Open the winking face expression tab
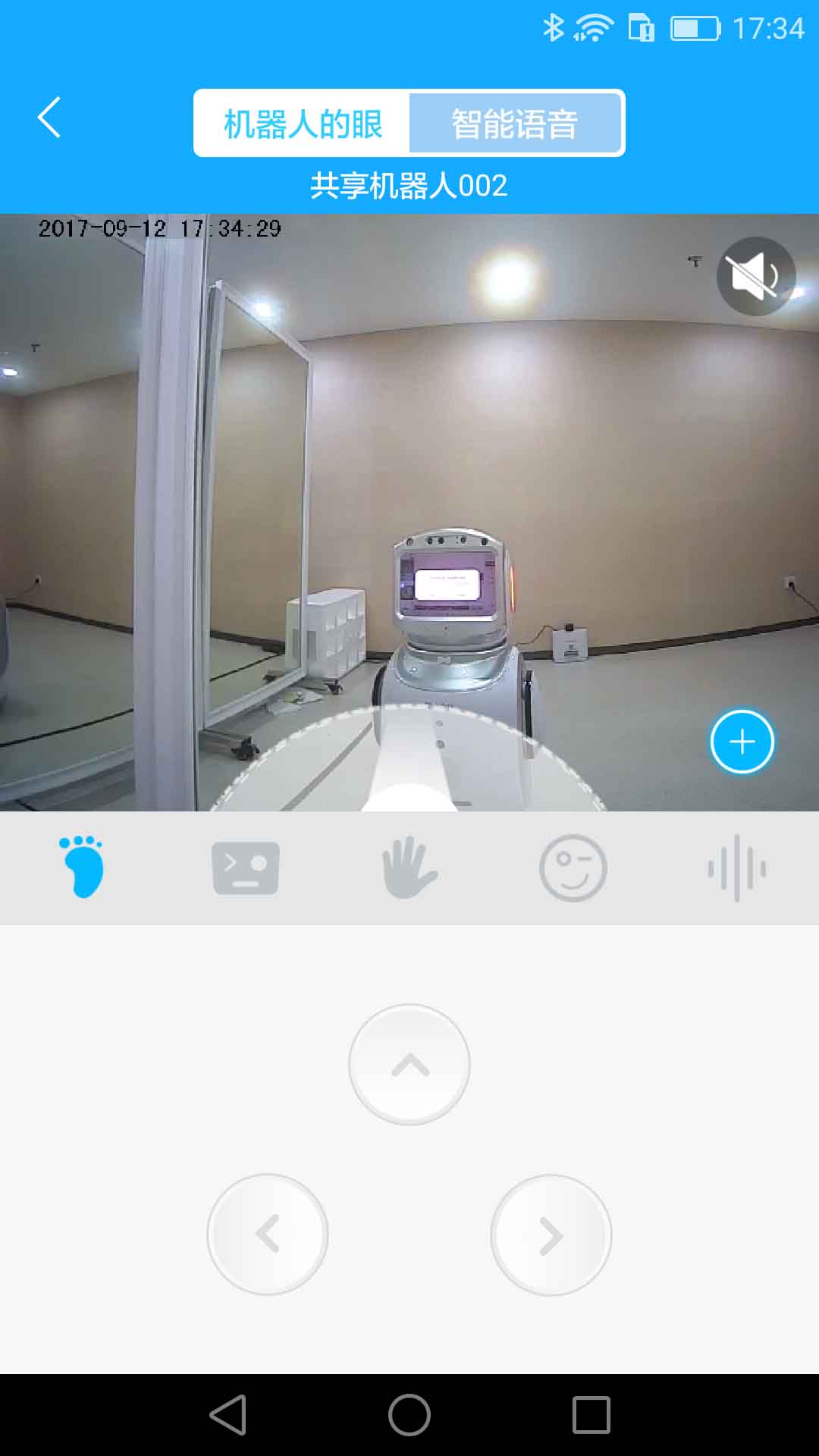The width and height of the screenshot is (819, 1456). click(573, 868)
